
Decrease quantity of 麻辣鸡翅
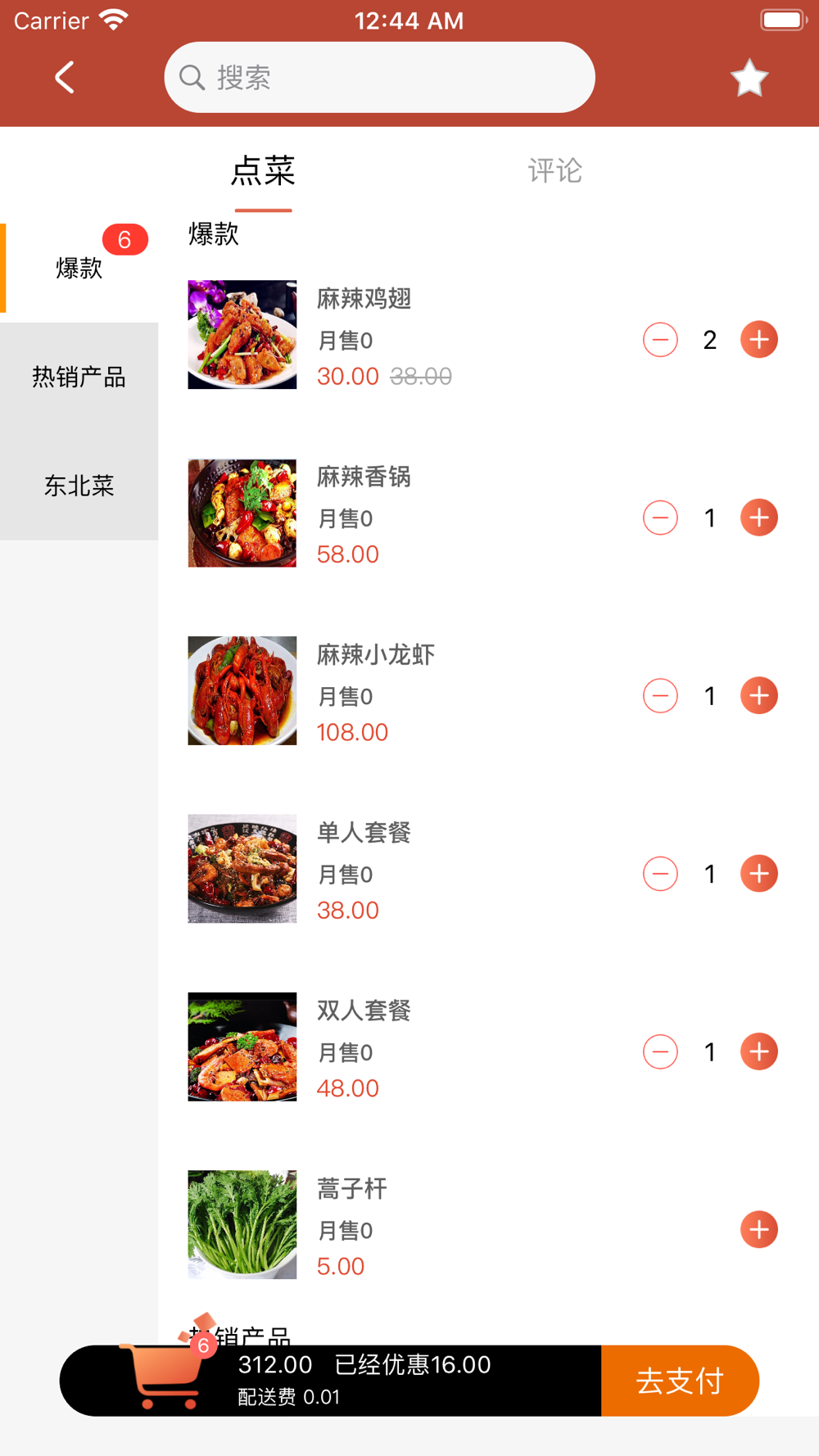660,340
